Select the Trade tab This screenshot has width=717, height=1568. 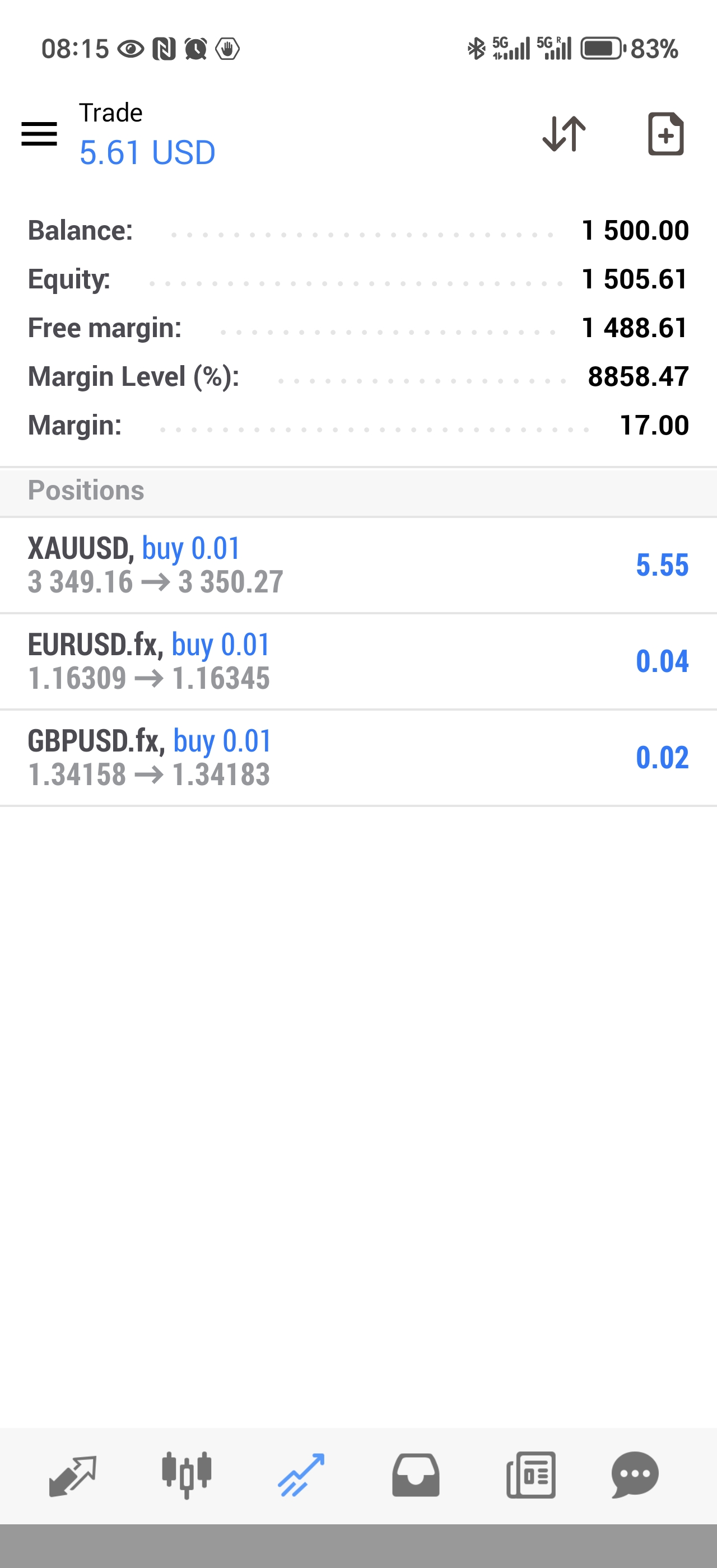tap(301, 1476)
